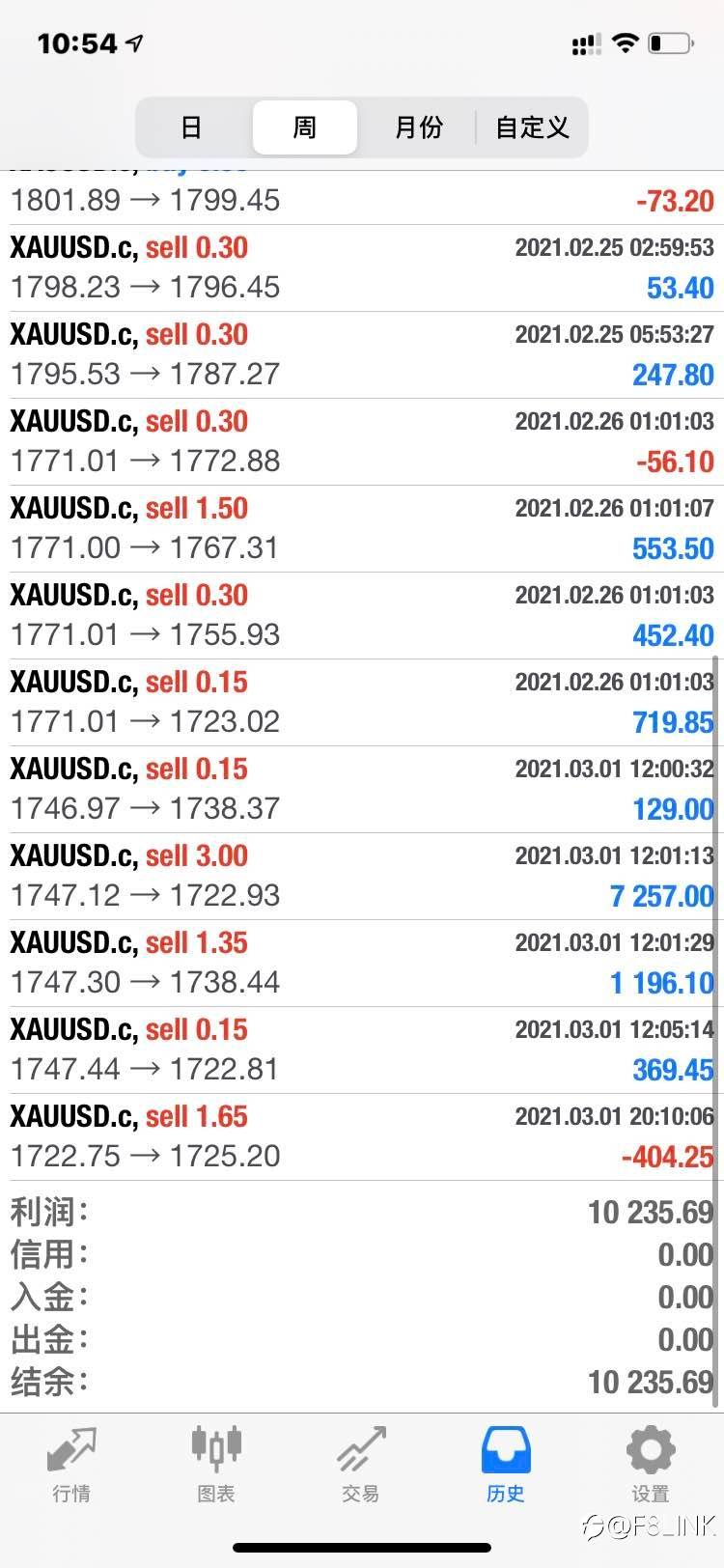Open the 自定义 custom period option
The height and width of the screenshot is (1568, 724).
(532, 127)
